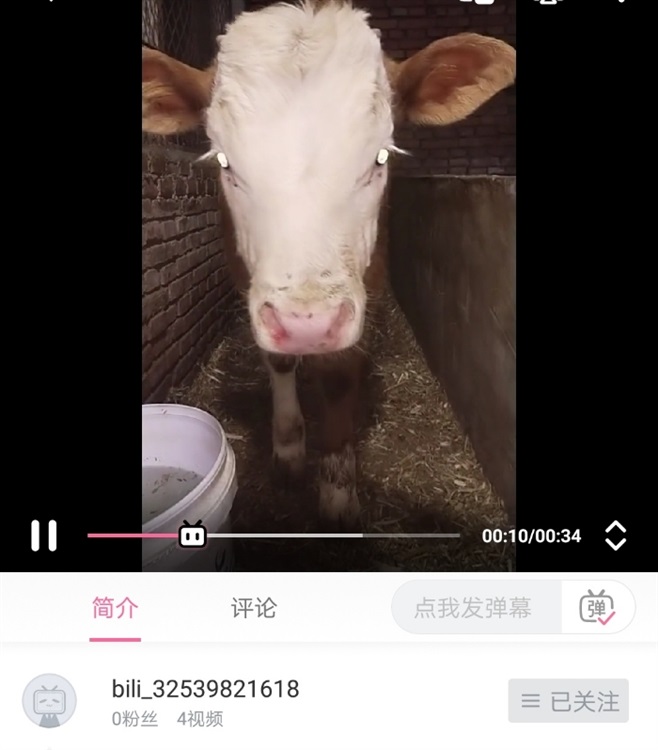Switch to the 评论 tab
This screenshot has height=750, width=658.
[x=253, y=608]
